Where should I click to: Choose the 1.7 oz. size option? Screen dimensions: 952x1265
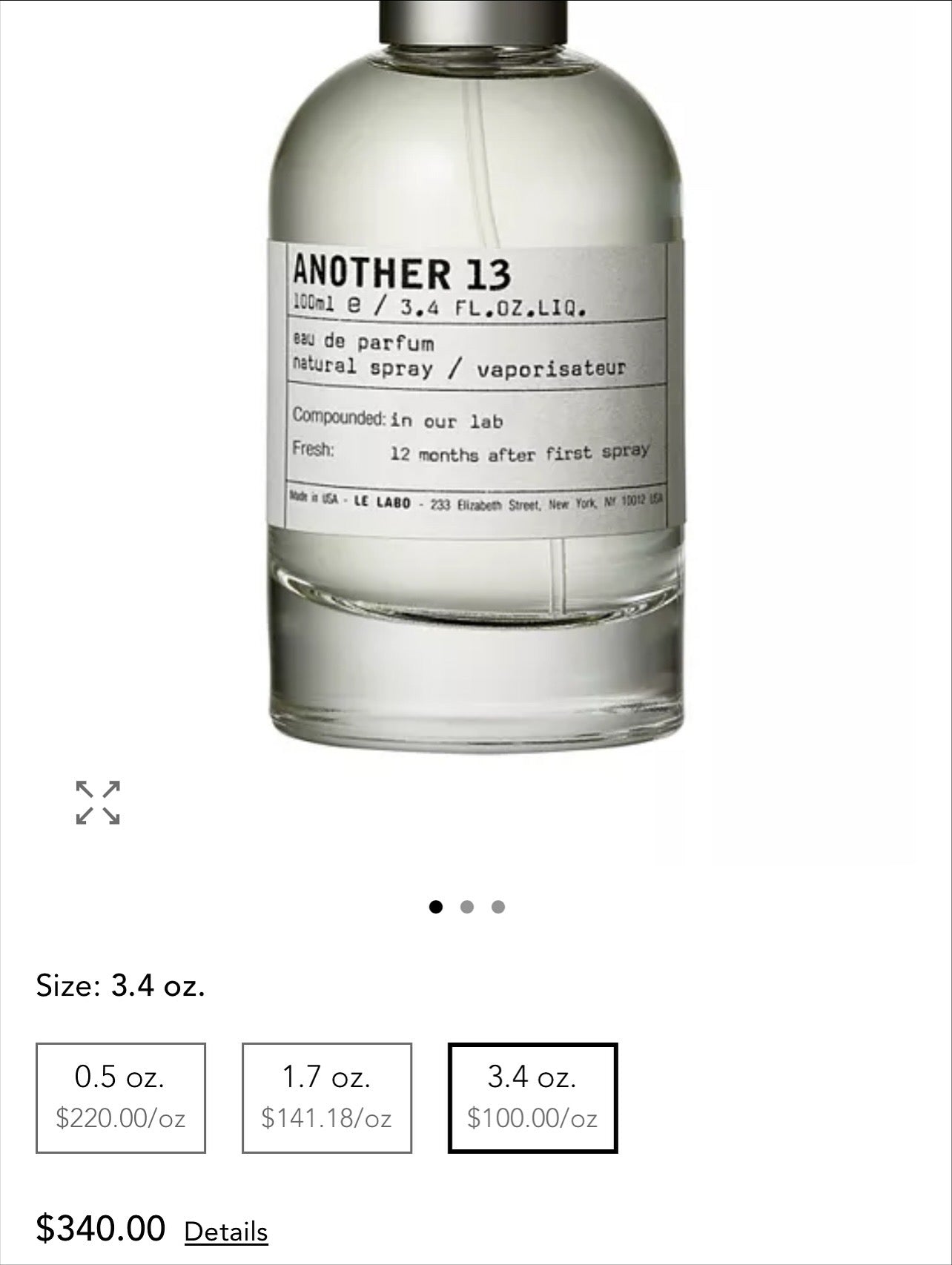(x=326, y=1098)
